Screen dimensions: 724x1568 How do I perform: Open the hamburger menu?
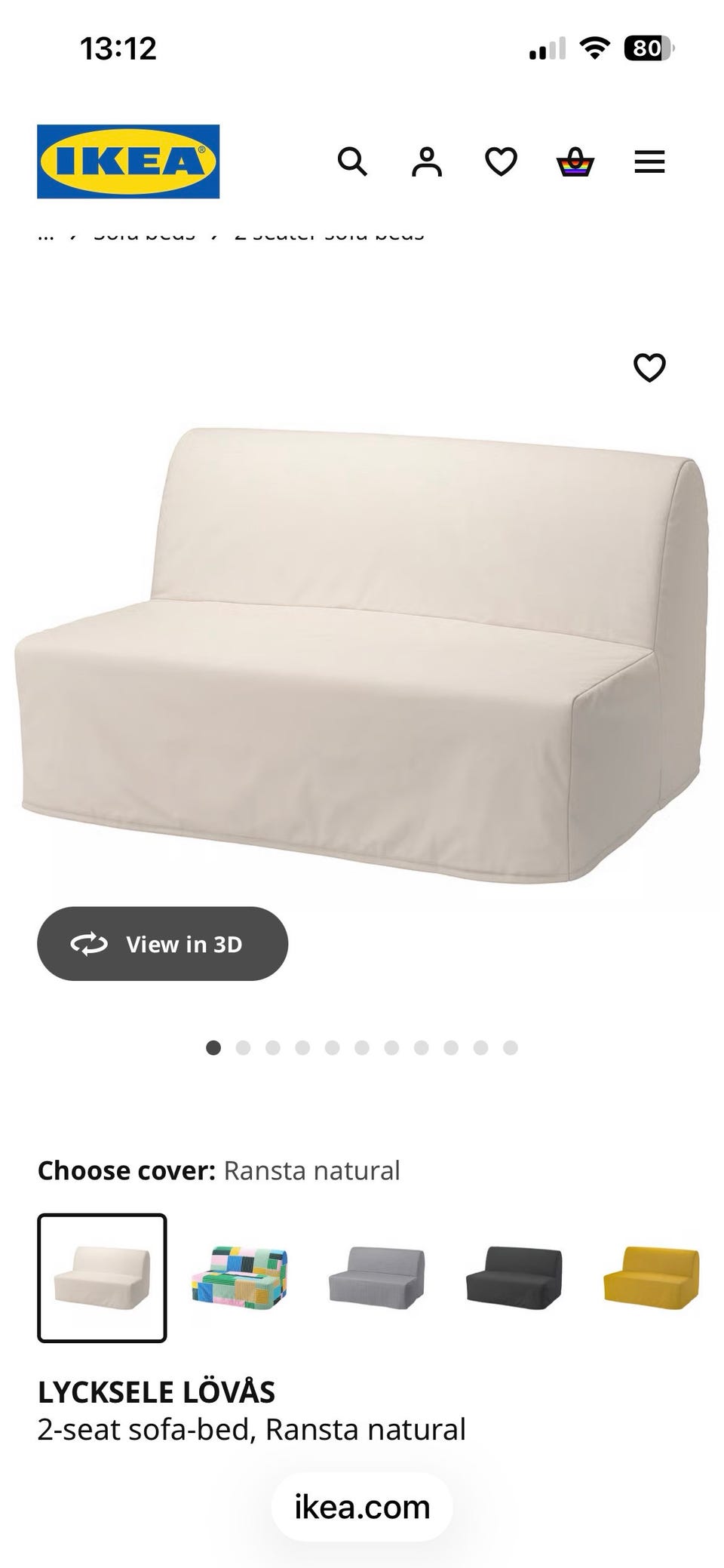click(649, 161)
